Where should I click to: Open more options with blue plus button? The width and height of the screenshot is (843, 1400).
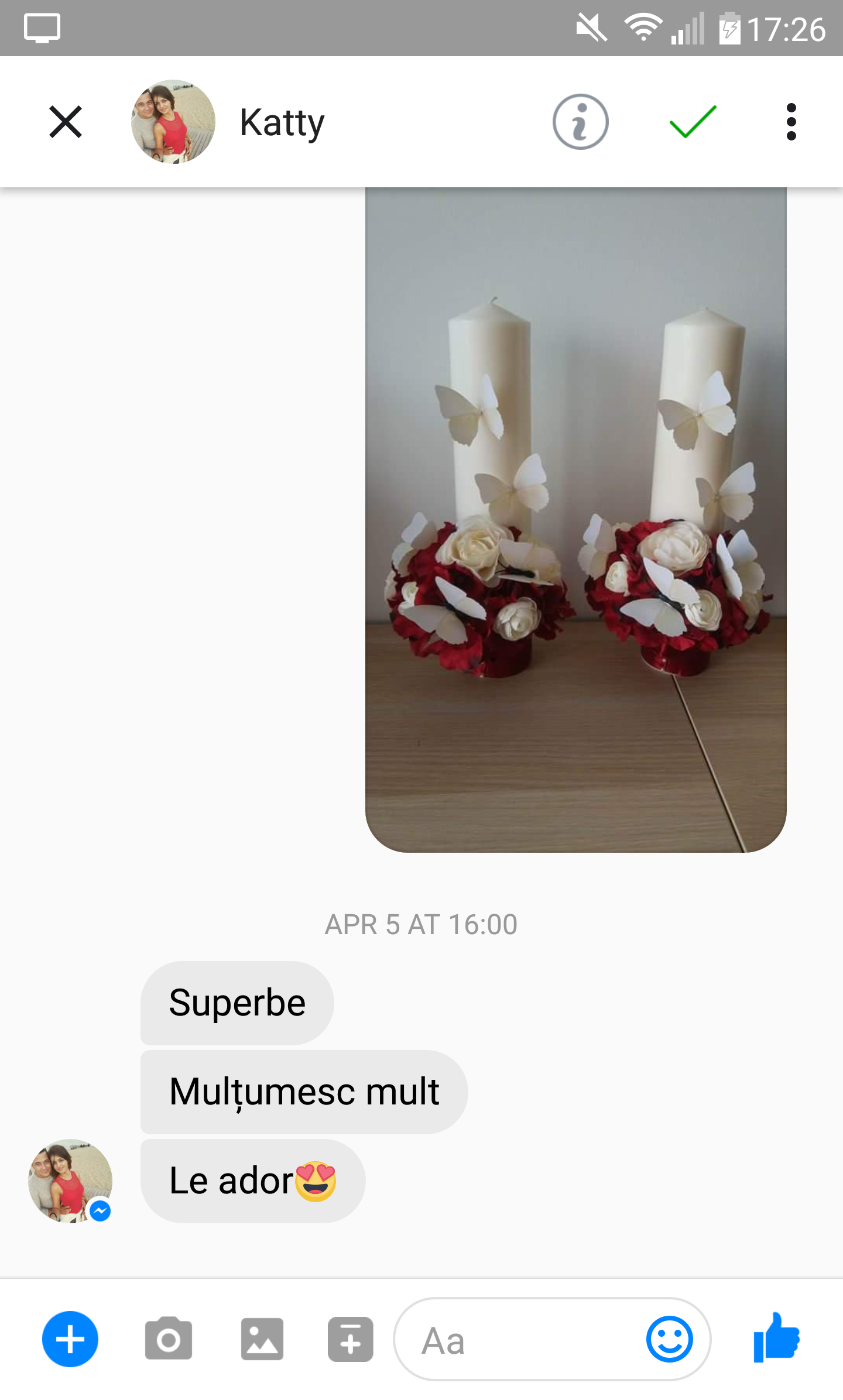pyautogui.click(x=70, y=1339)
